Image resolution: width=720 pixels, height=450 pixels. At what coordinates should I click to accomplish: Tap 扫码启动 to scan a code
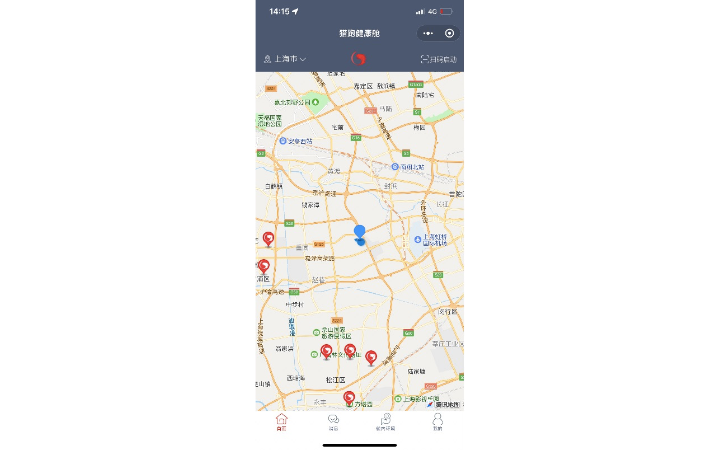tap(438, 59)
